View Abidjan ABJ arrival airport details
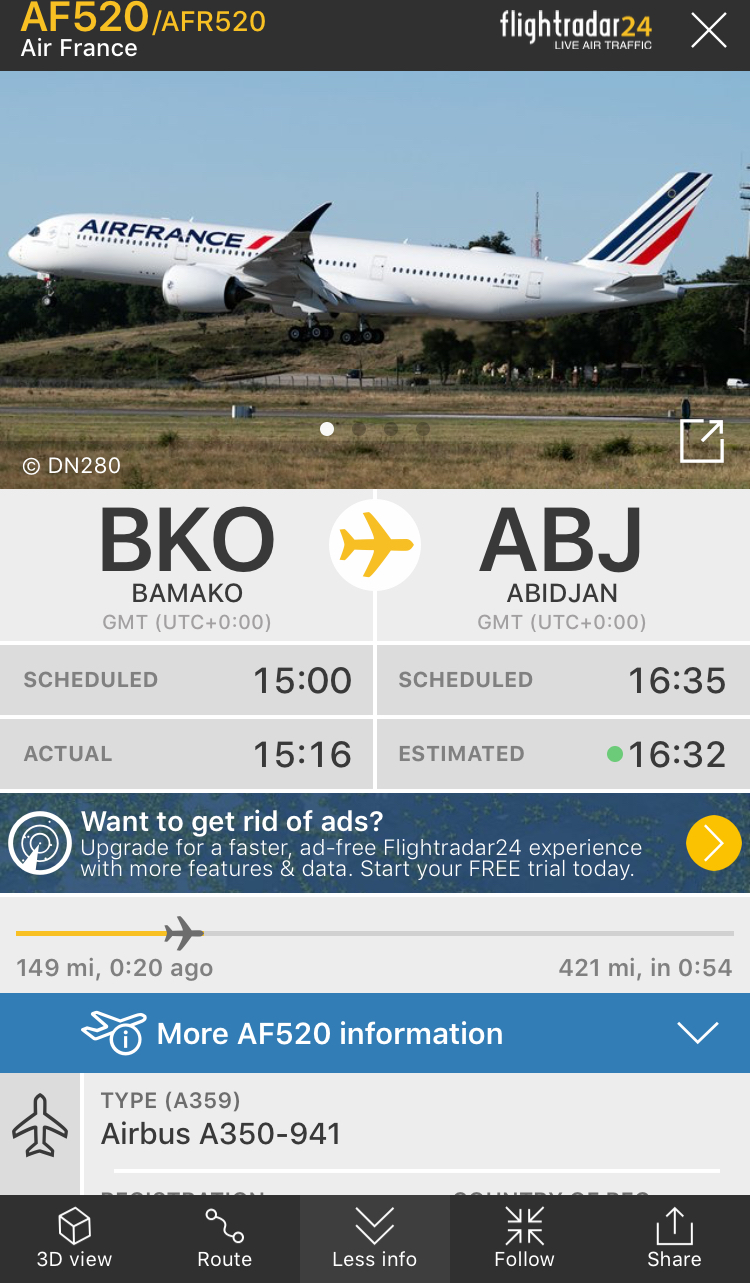This screenshot has width=750, height=1283. pos(562,565)
